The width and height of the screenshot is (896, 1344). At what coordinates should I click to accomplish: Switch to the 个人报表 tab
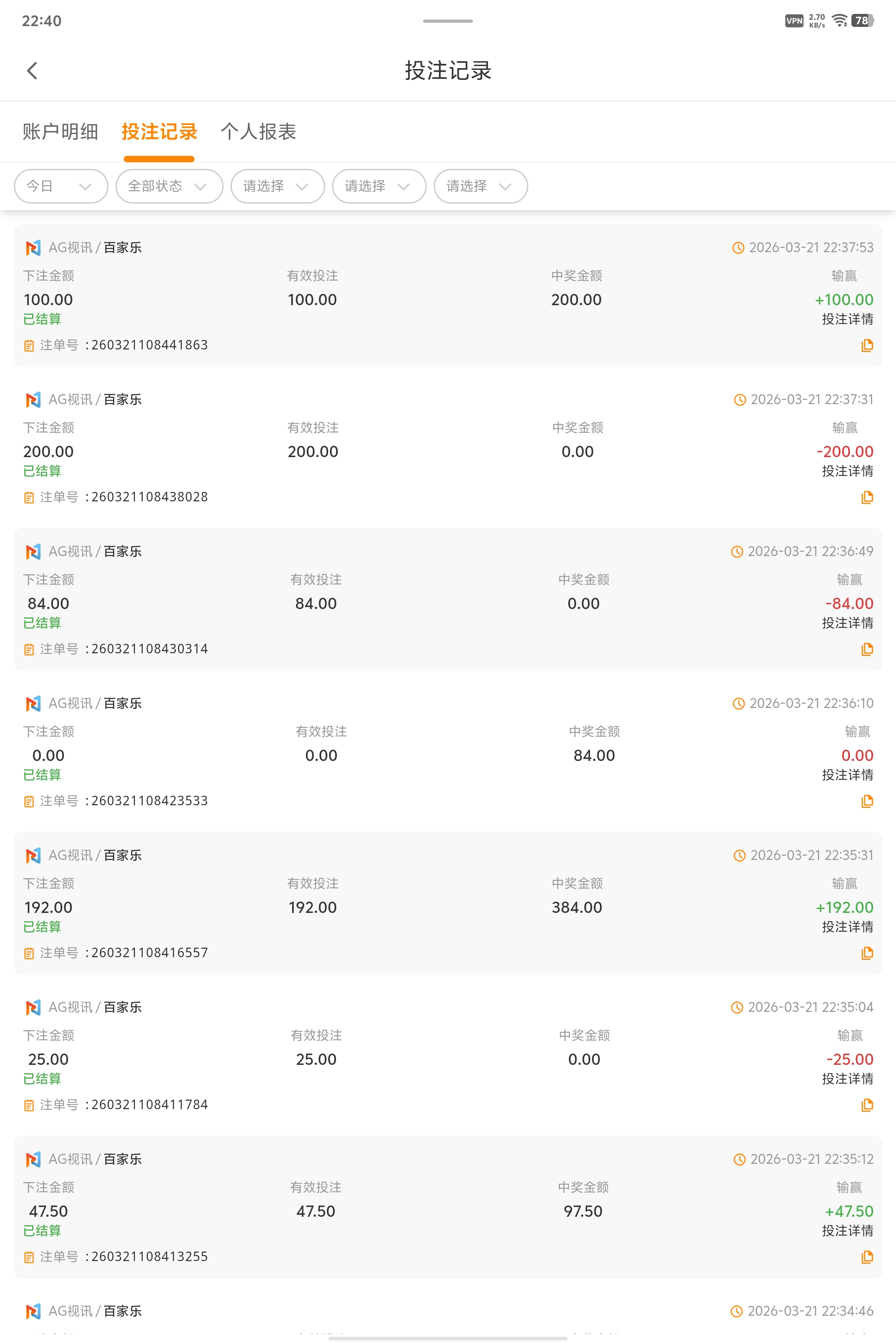(258, 132)
